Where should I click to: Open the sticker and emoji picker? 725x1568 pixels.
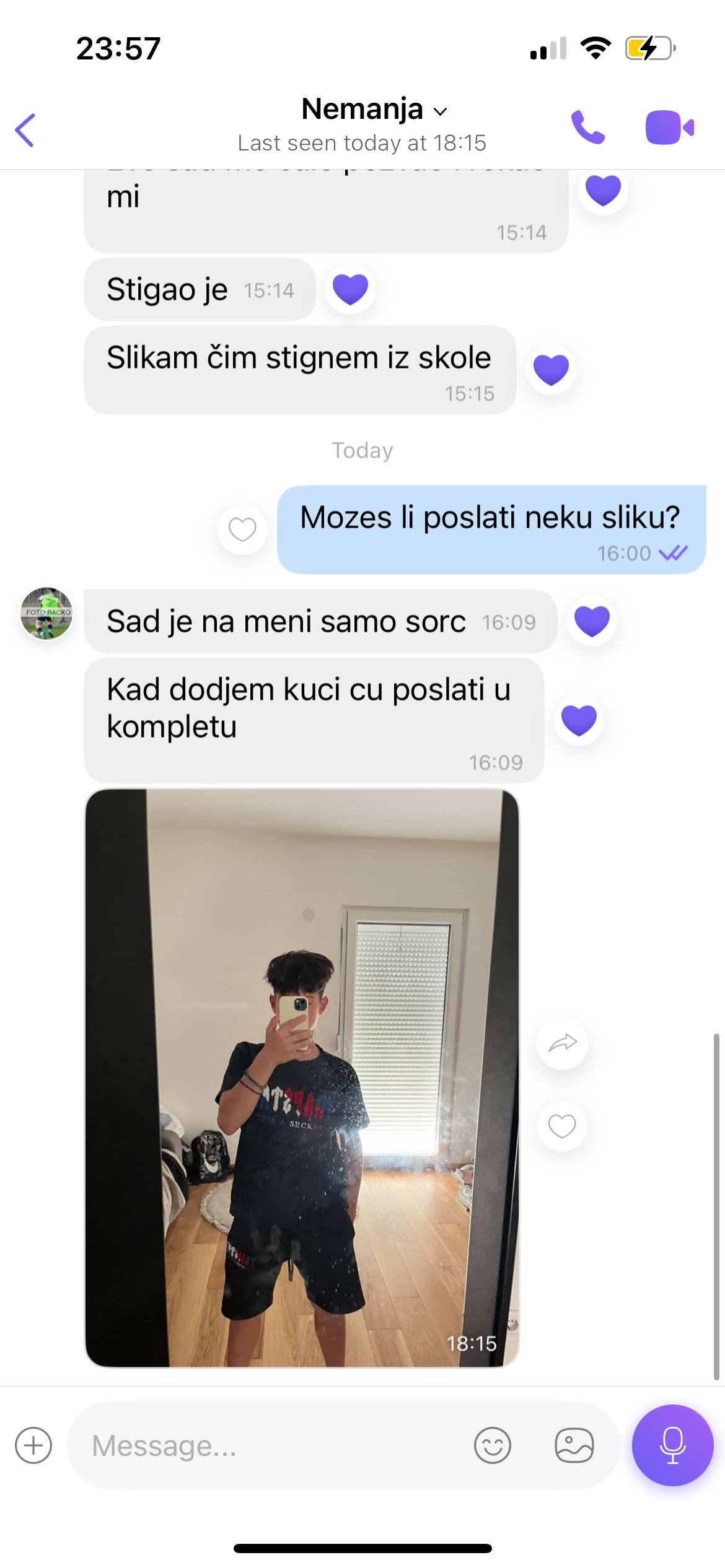[493, 1445]
